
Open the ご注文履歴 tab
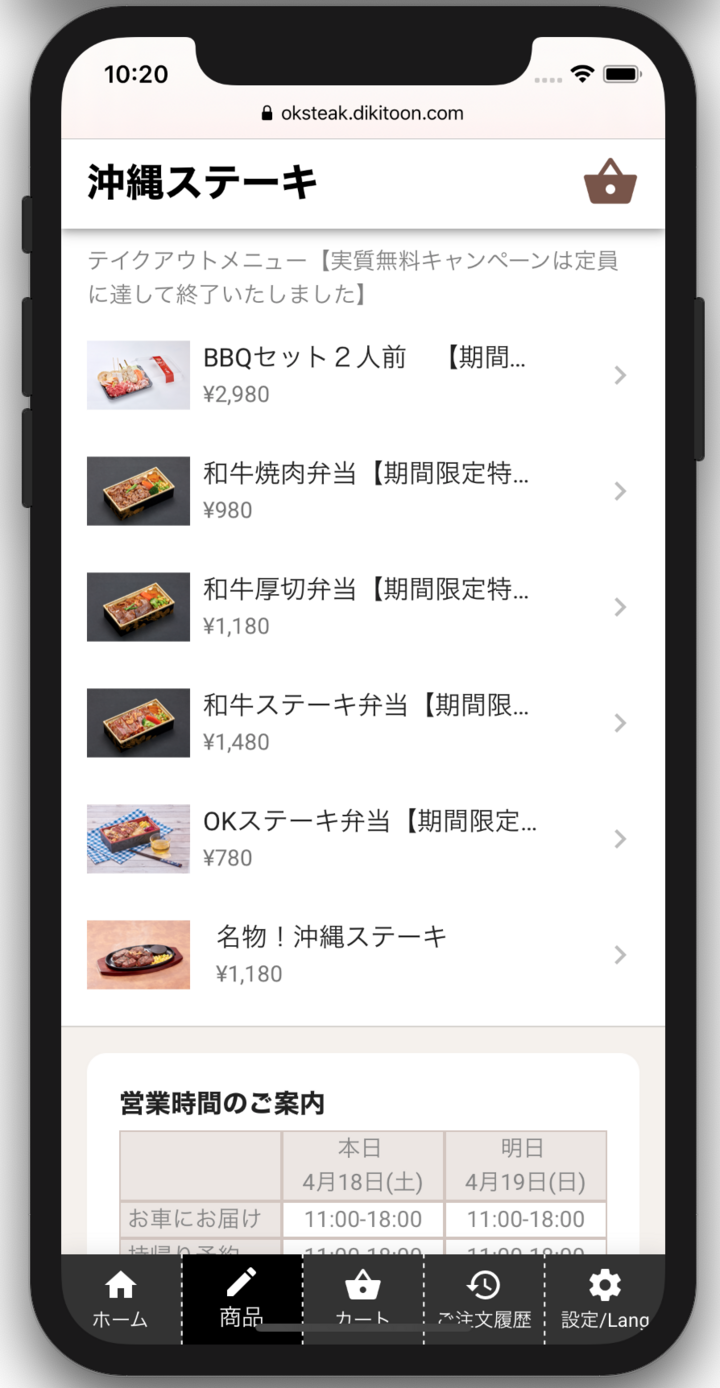(484, 1298)
